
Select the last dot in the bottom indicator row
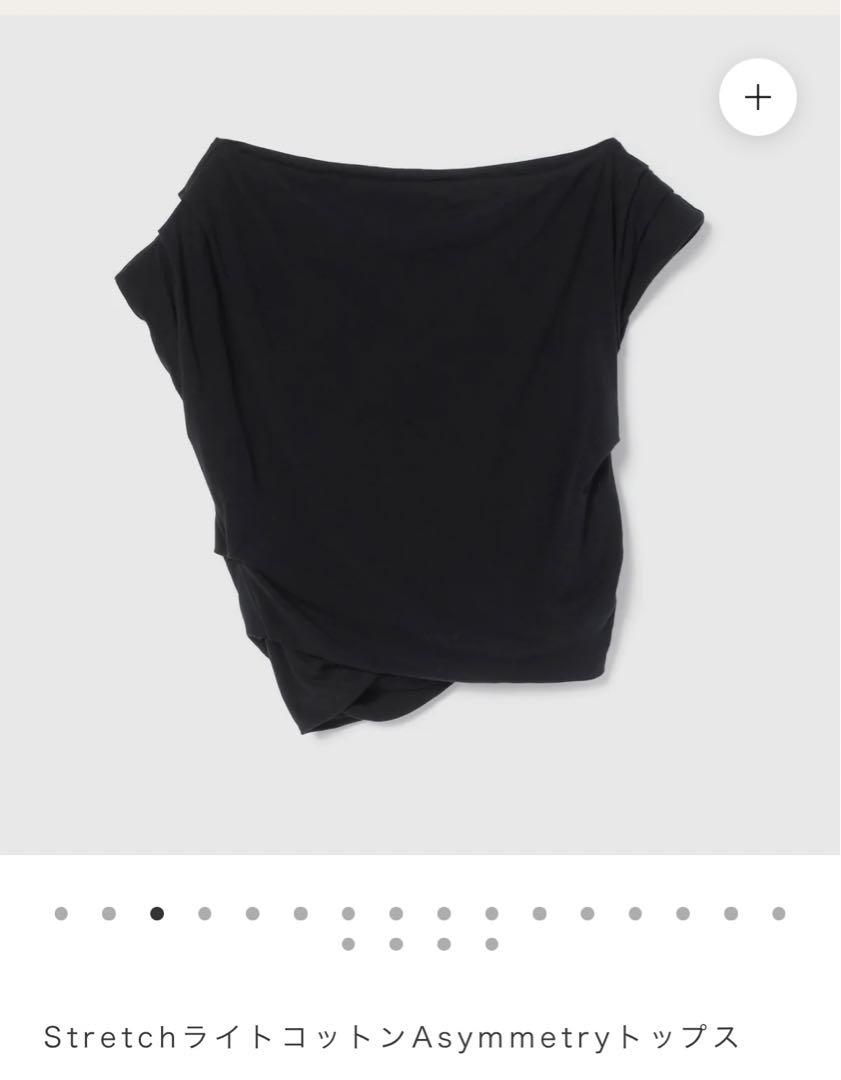click(x=491, y=943)
